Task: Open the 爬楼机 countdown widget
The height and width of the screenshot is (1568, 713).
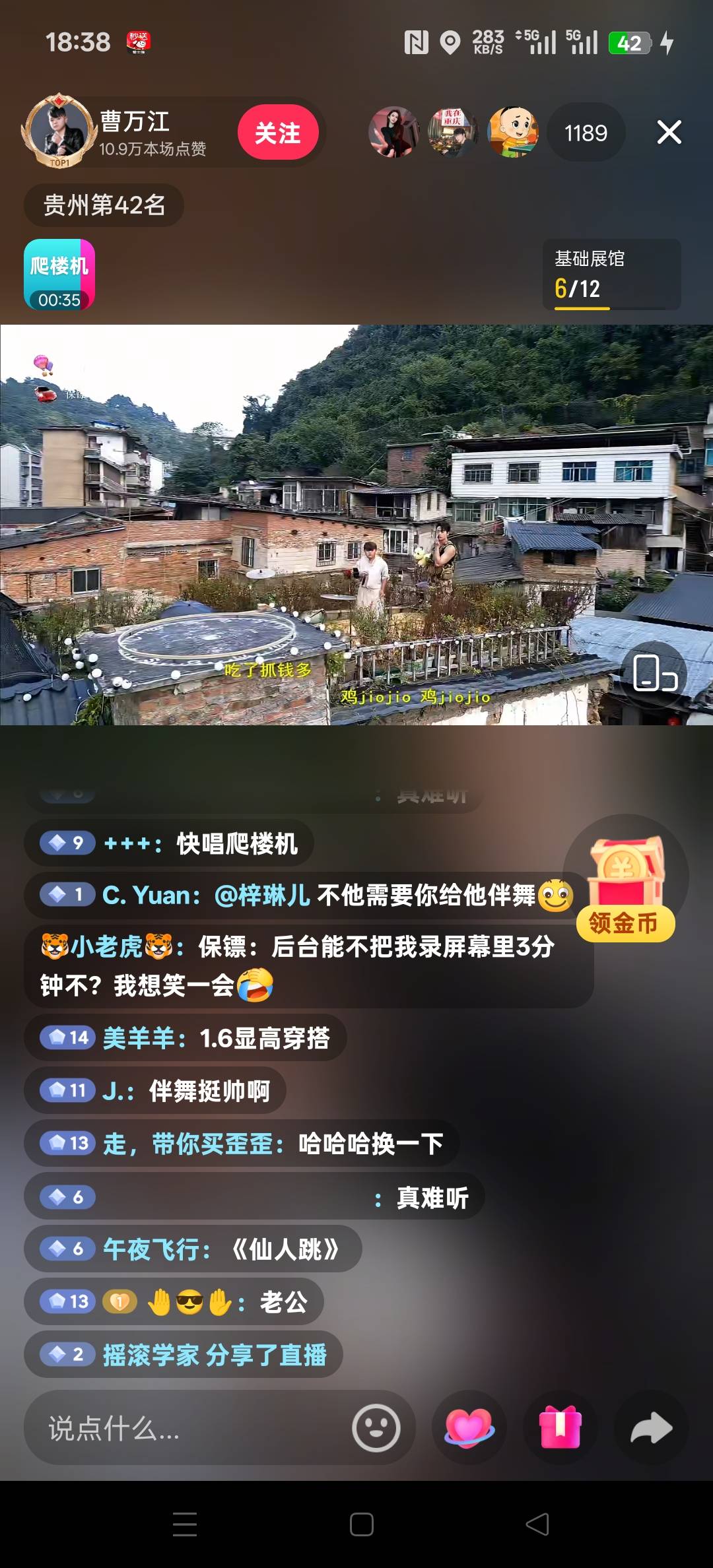Action: 59,275
